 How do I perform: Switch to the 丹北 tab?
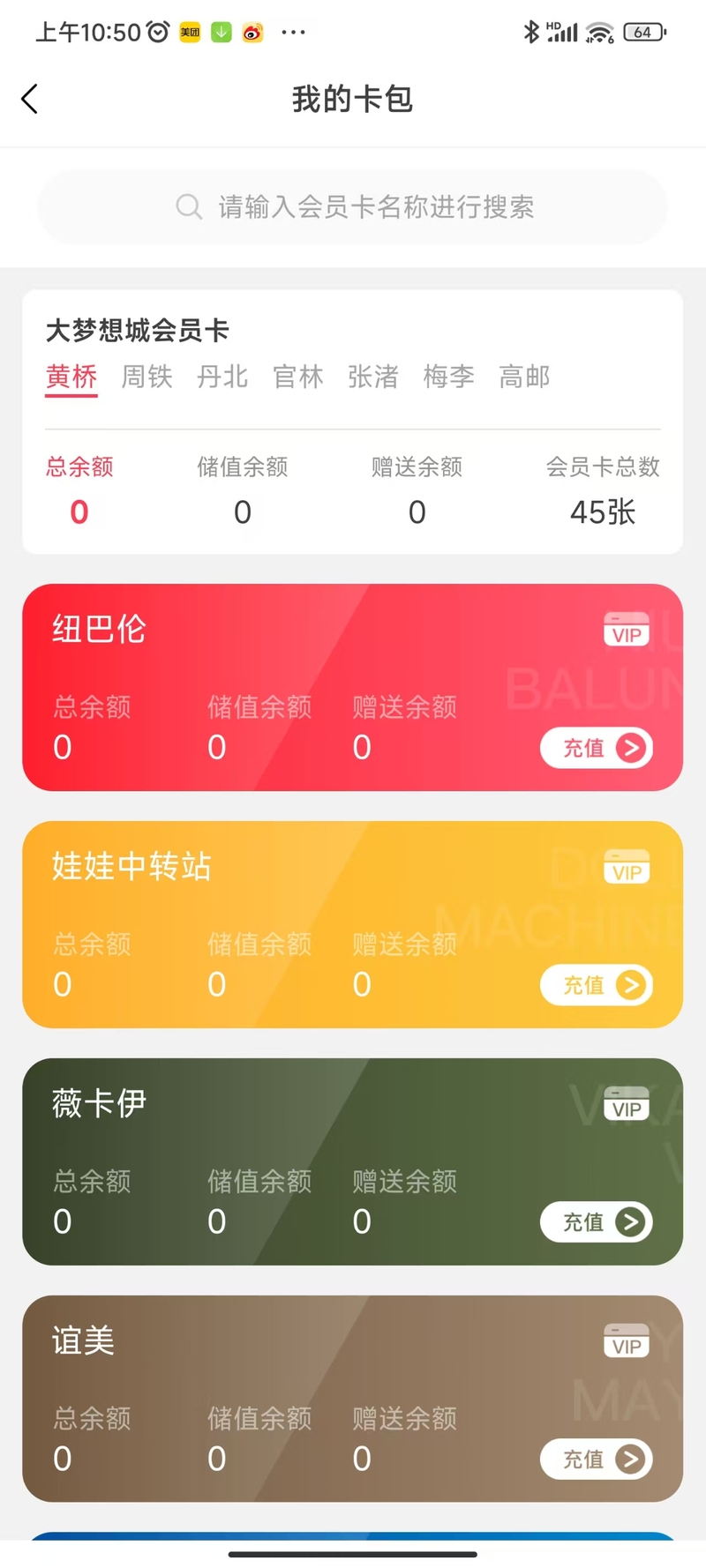(x=222, y=377)
